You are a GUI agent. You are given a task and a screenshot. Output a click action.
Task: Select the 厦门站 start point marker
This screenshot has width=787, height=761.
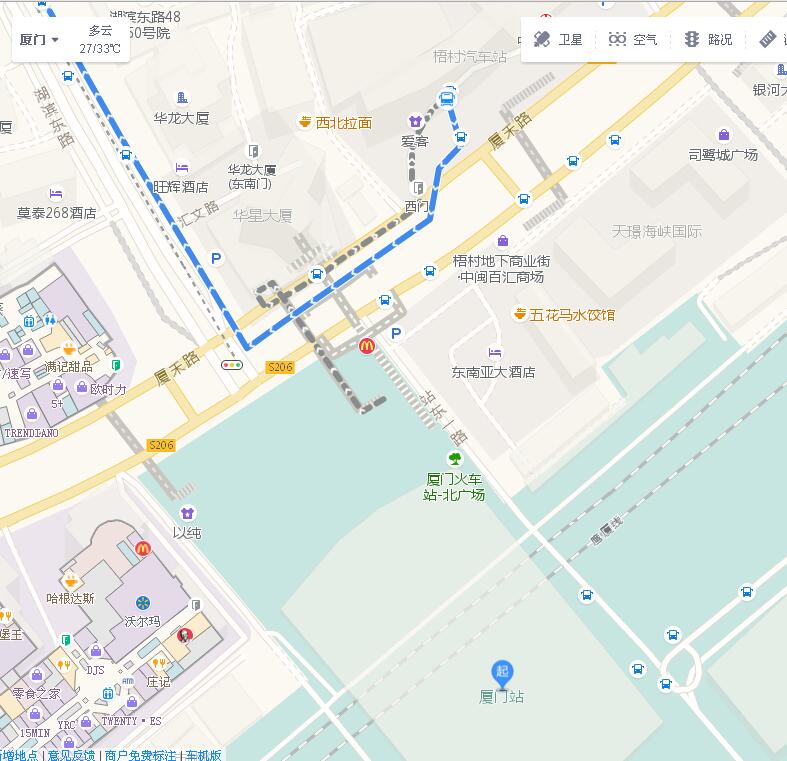pyautogui.click(x=502, y=674)
